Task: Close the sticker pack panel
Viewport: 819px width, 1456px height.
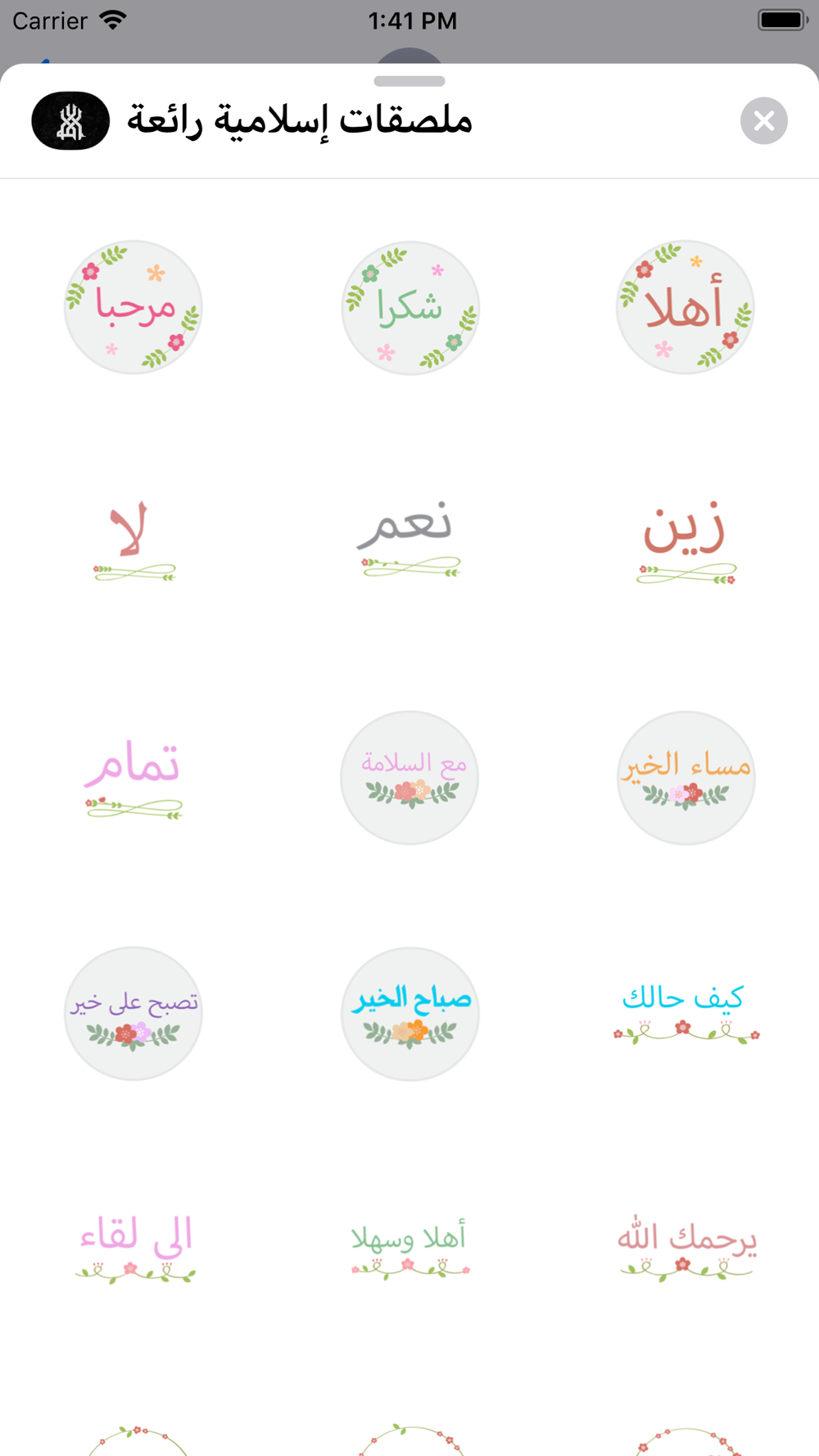Action: tap(763, 121)
